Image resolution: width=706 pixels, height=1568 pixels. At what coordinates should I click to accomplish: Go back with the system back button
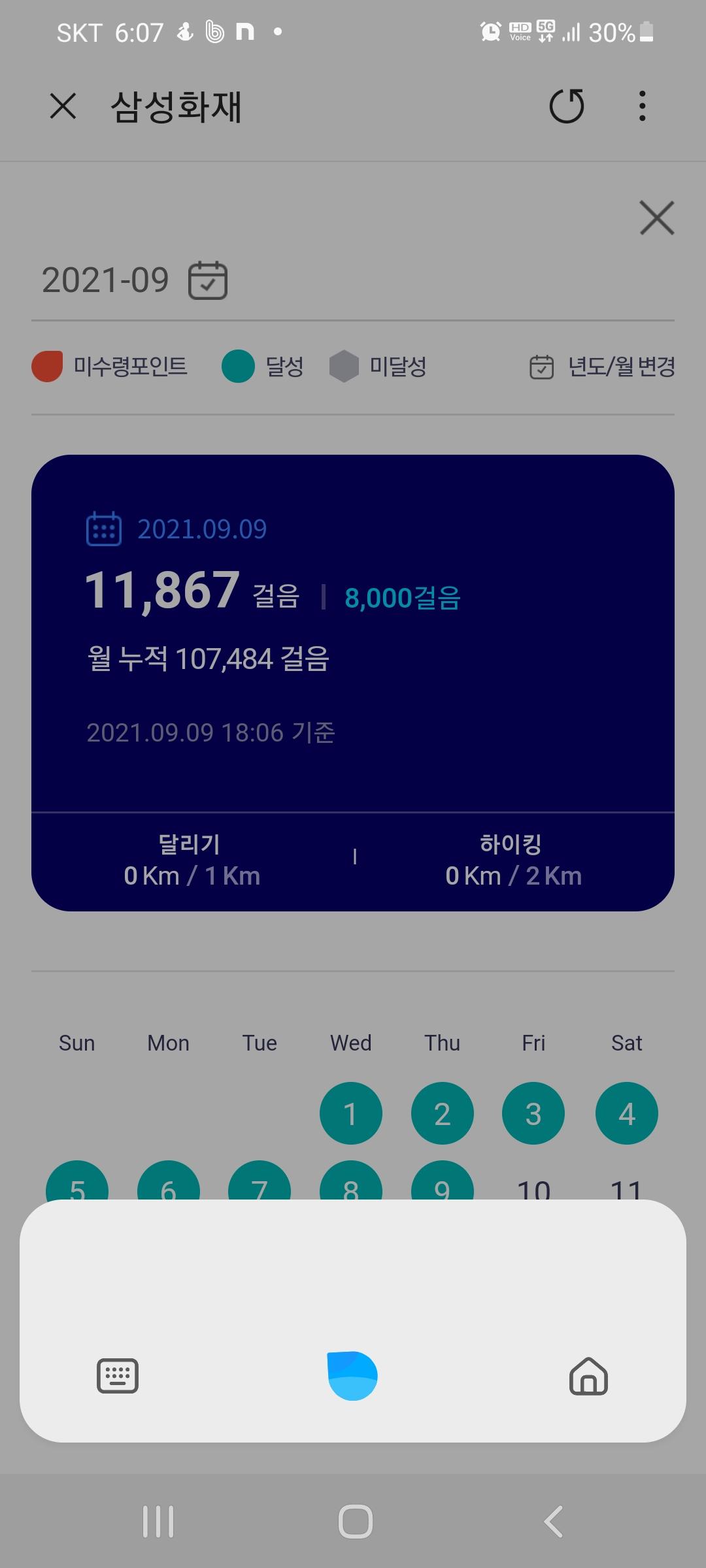click(553, 1522)
